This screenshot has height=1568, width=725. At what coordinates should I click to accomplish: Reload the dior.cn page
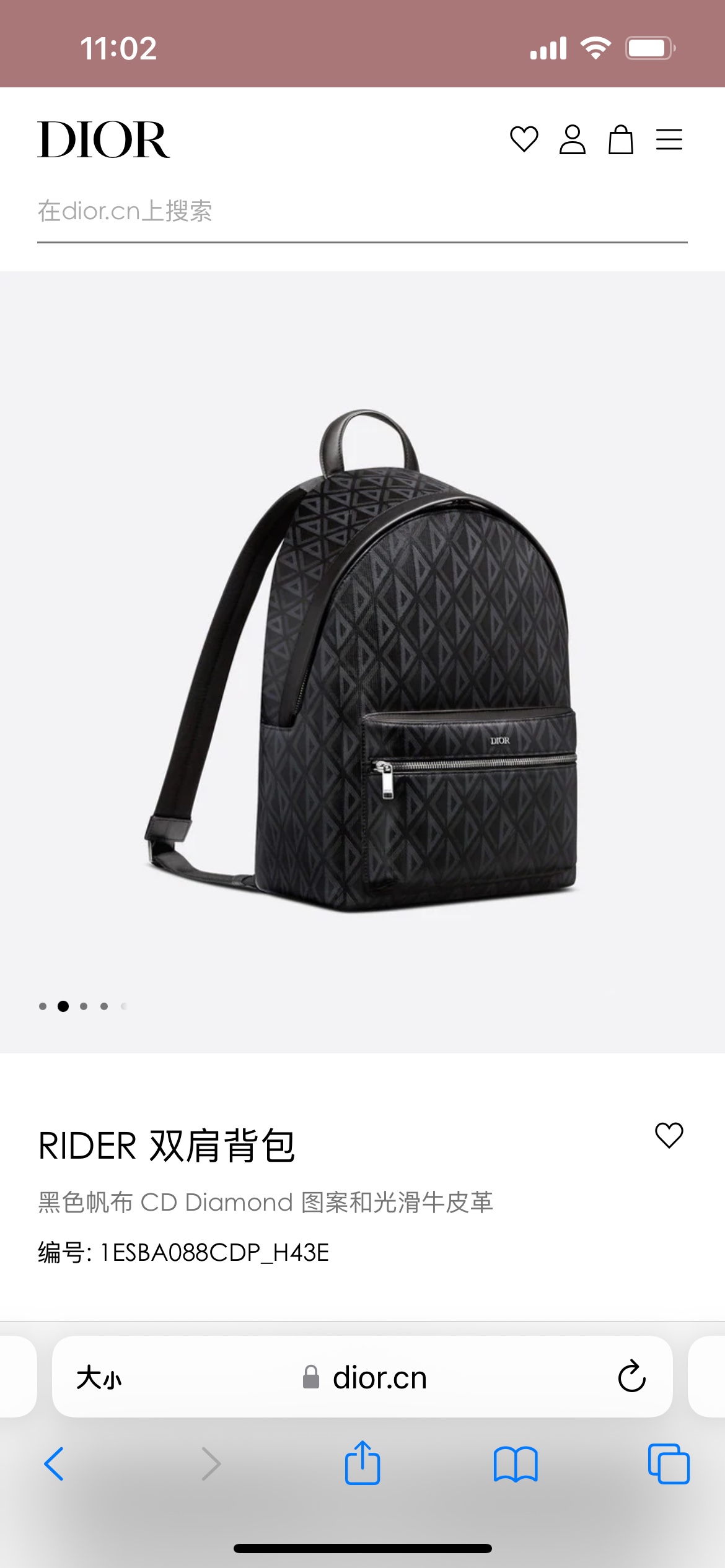tap(631, 1377)
